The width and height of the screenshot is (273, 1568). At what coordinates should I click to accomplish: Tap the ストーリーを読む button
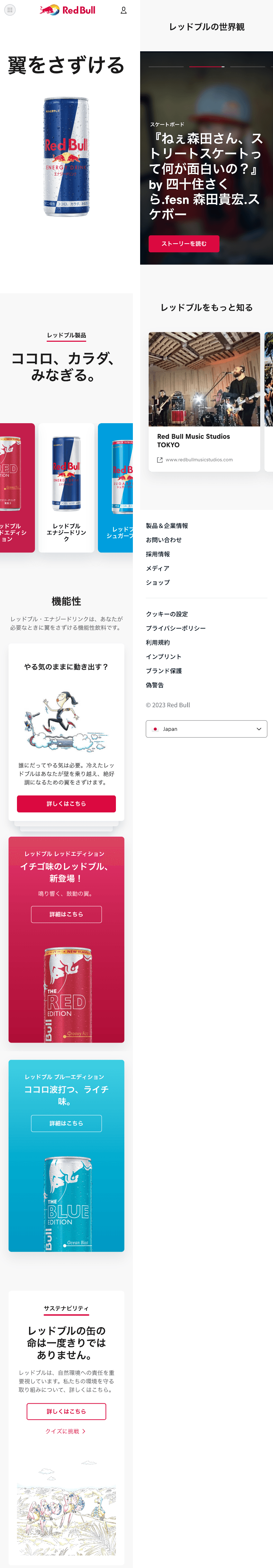point(184,243)
